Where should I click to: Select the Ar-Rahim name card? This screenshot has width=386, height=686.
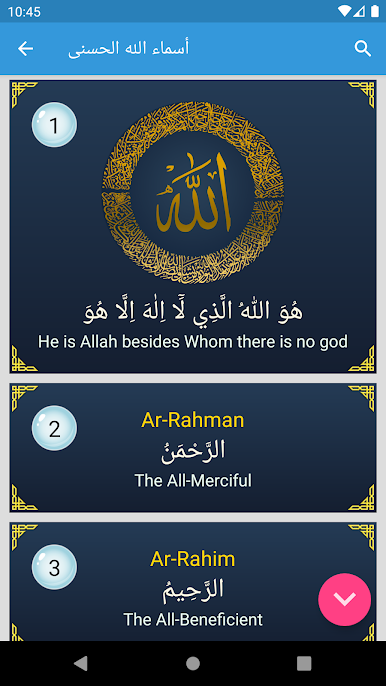[193, 582]
